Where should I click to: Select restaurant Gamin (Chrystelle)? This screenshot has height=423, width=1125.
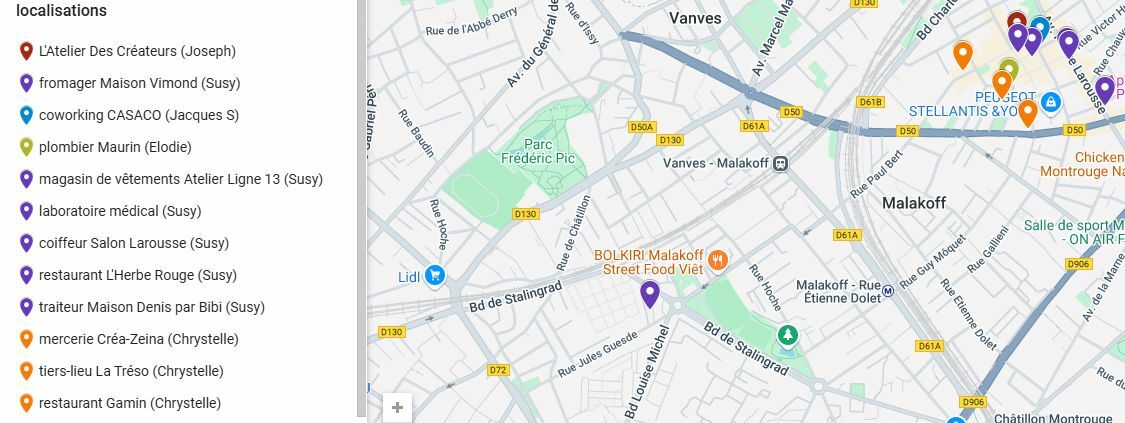click(x=130, y=403)
